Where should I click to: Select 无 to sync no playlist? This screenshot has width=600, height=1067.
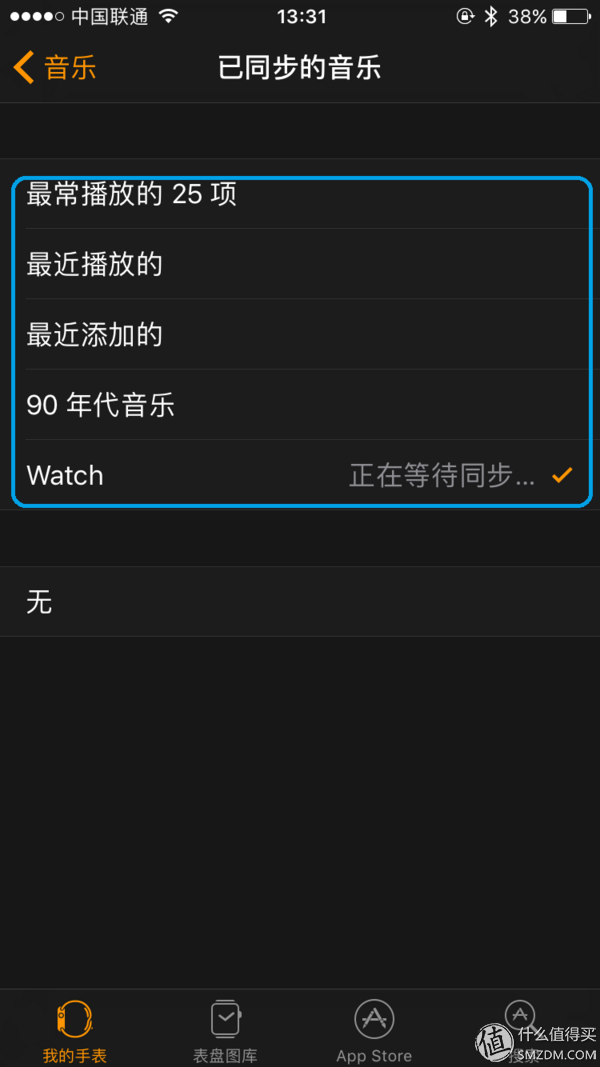click(300, 602)
